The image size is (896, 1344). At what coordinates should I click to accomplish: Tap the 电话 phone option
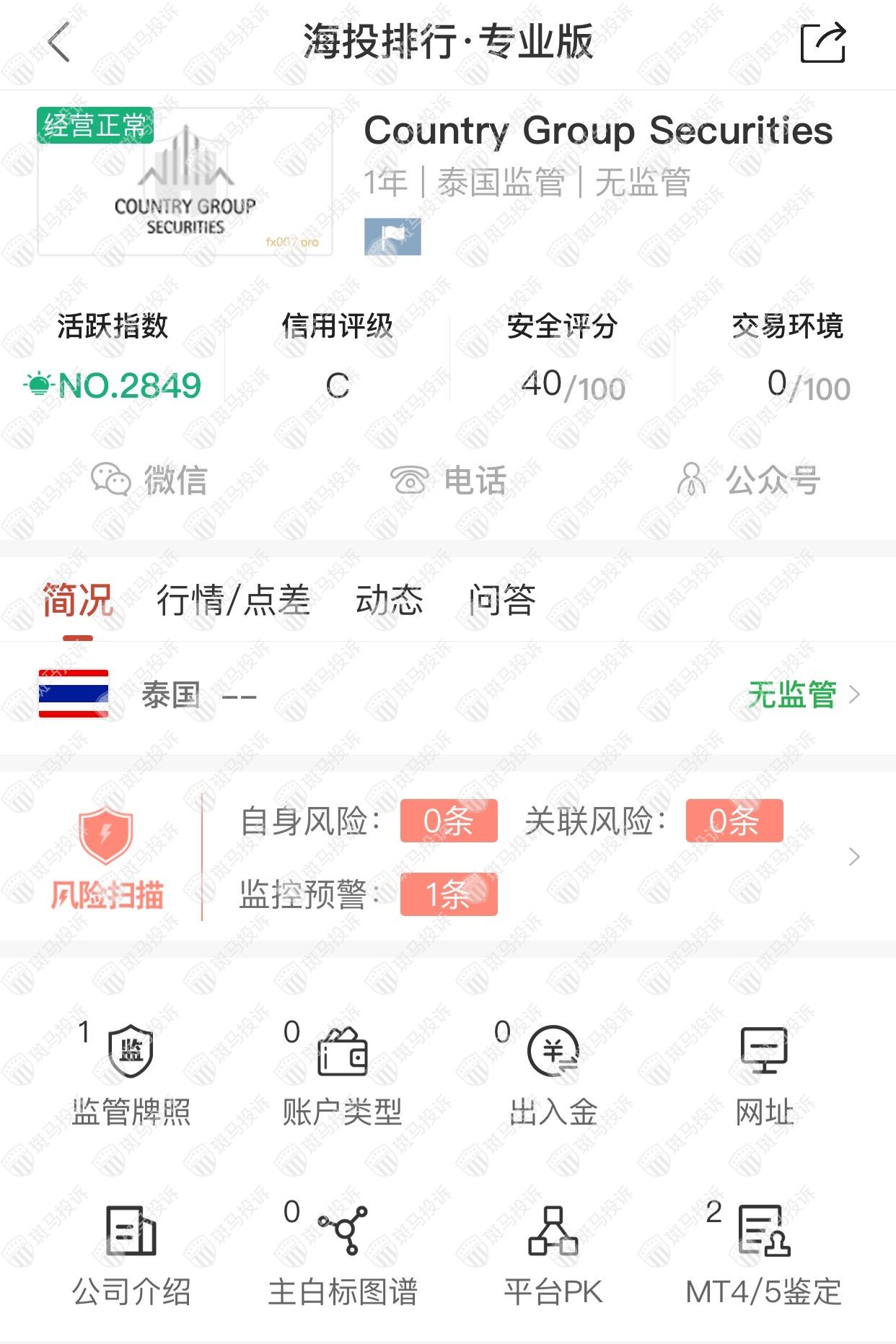(x=448, y=480)
